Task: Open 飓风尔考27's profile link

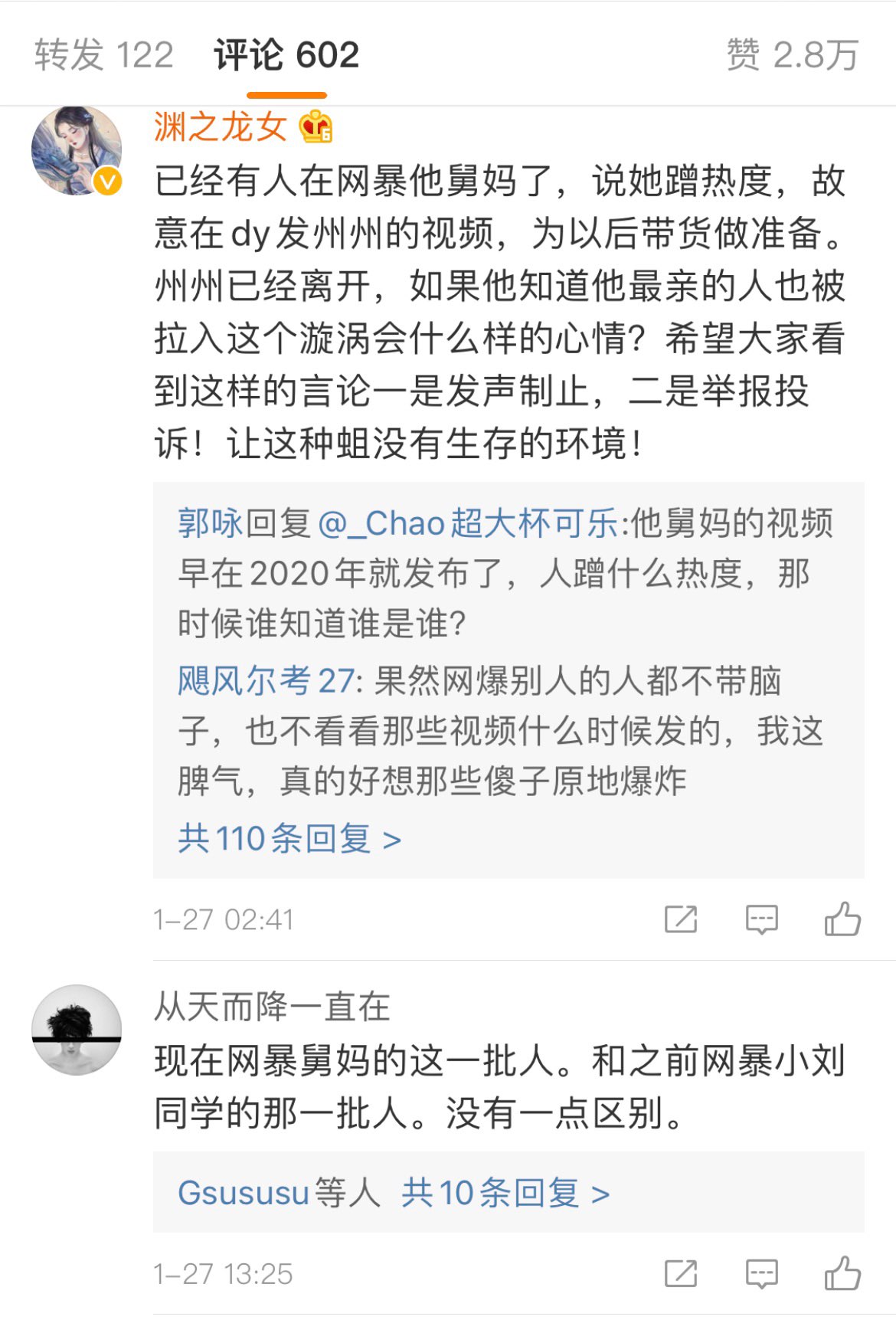Action: 266,680
